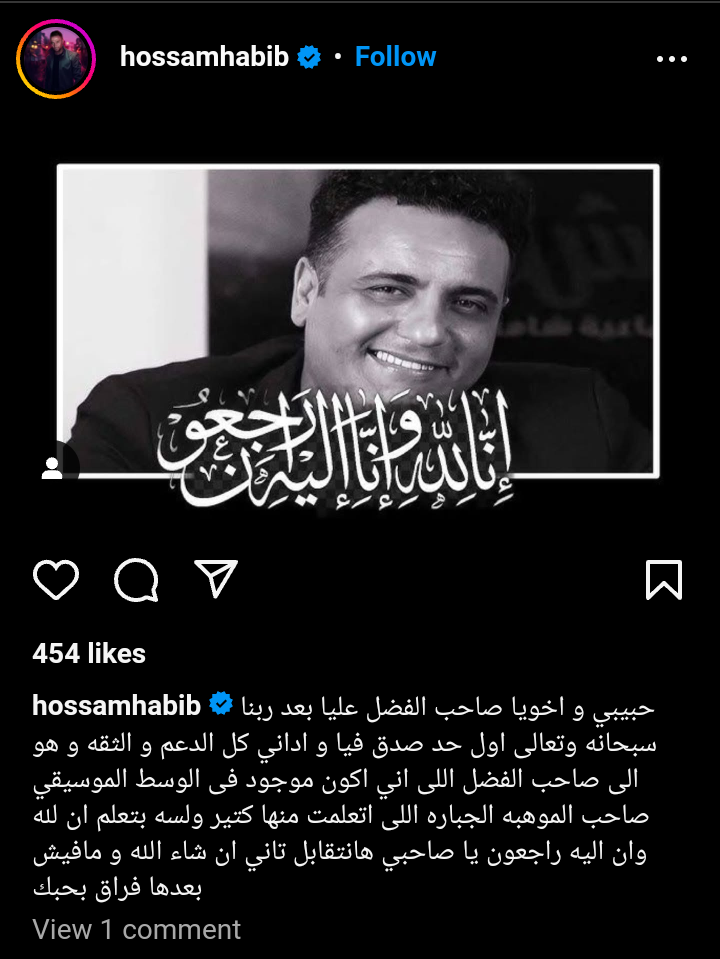
Task: Share the post via paper plane icon
Action: (215, 578)
